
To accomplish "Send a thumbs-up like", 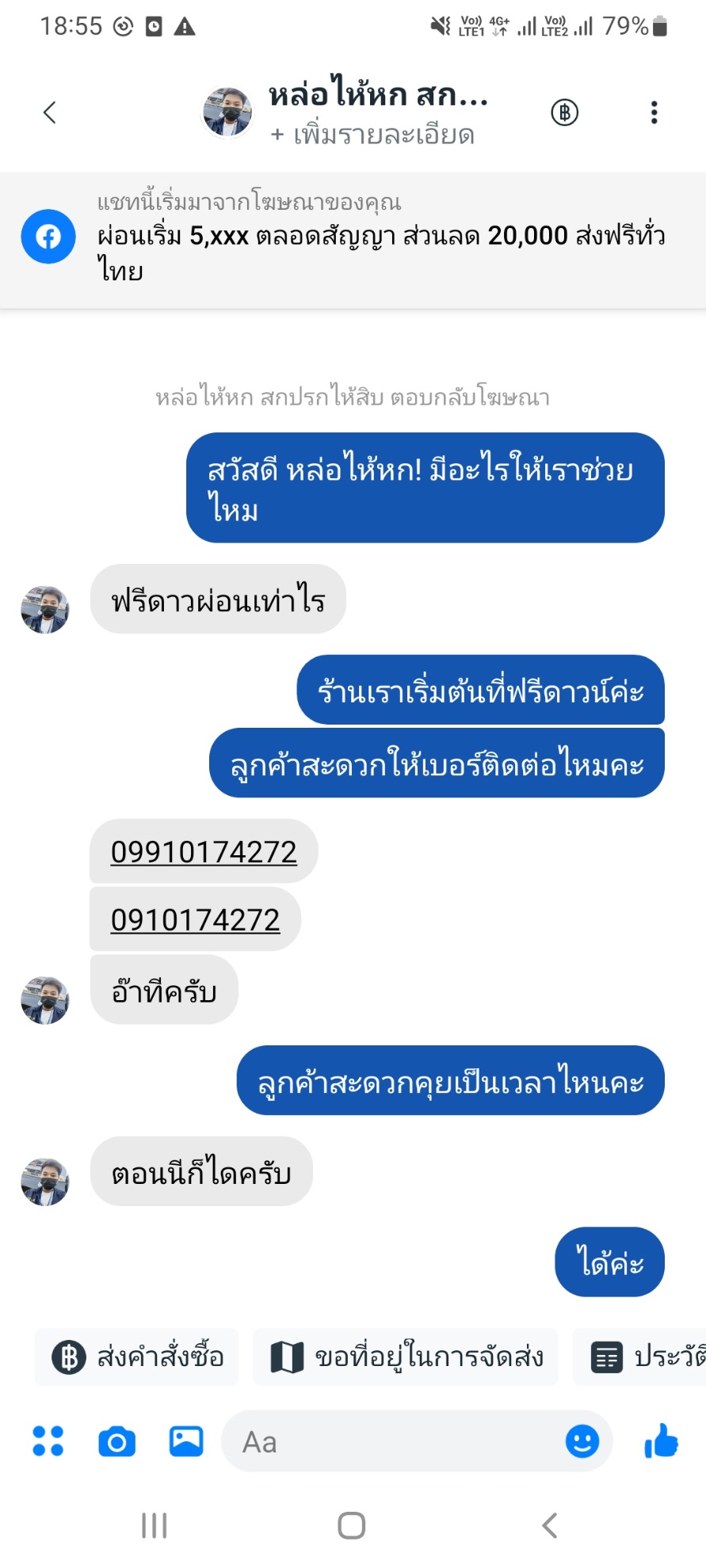I will point(662,1441).
